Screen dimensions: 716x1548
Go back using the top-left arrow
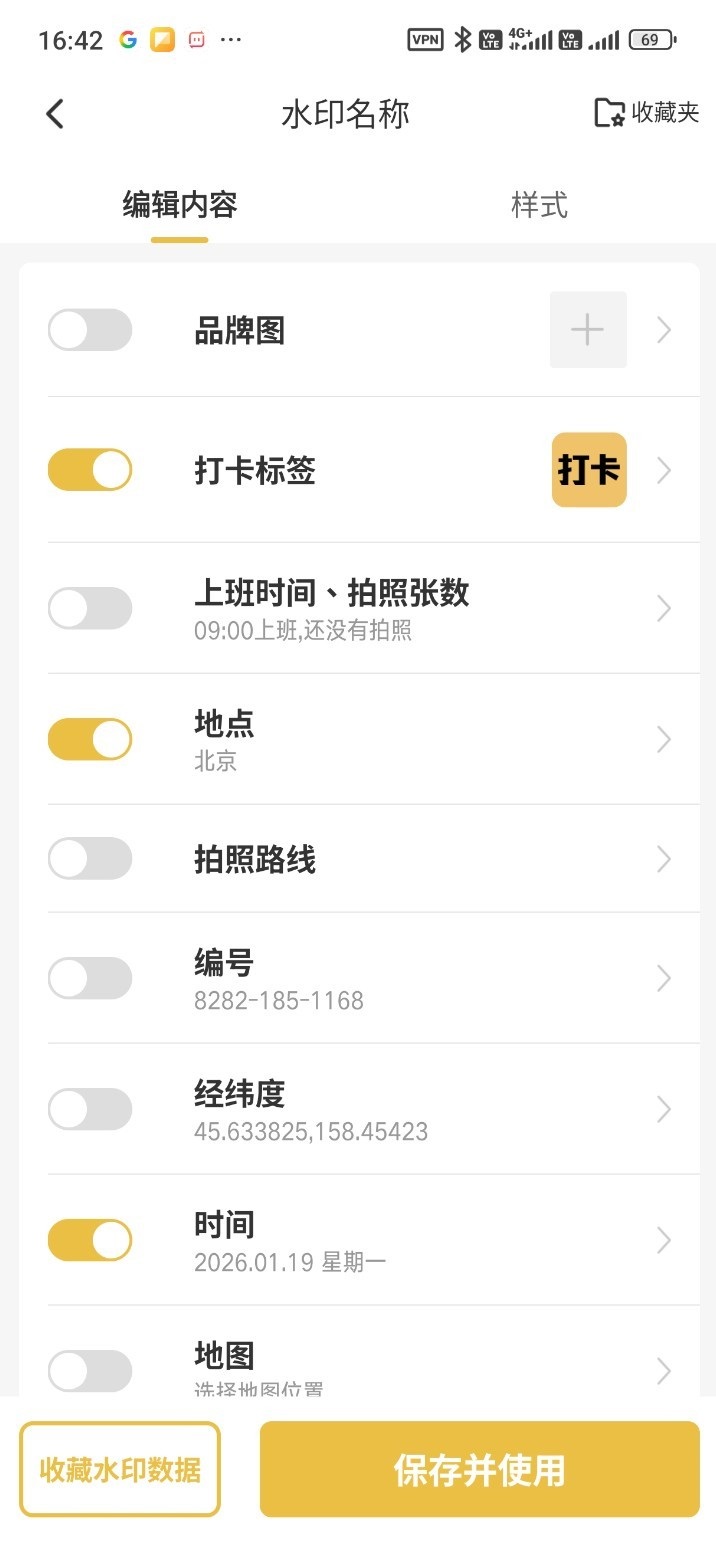click(55, 114)
